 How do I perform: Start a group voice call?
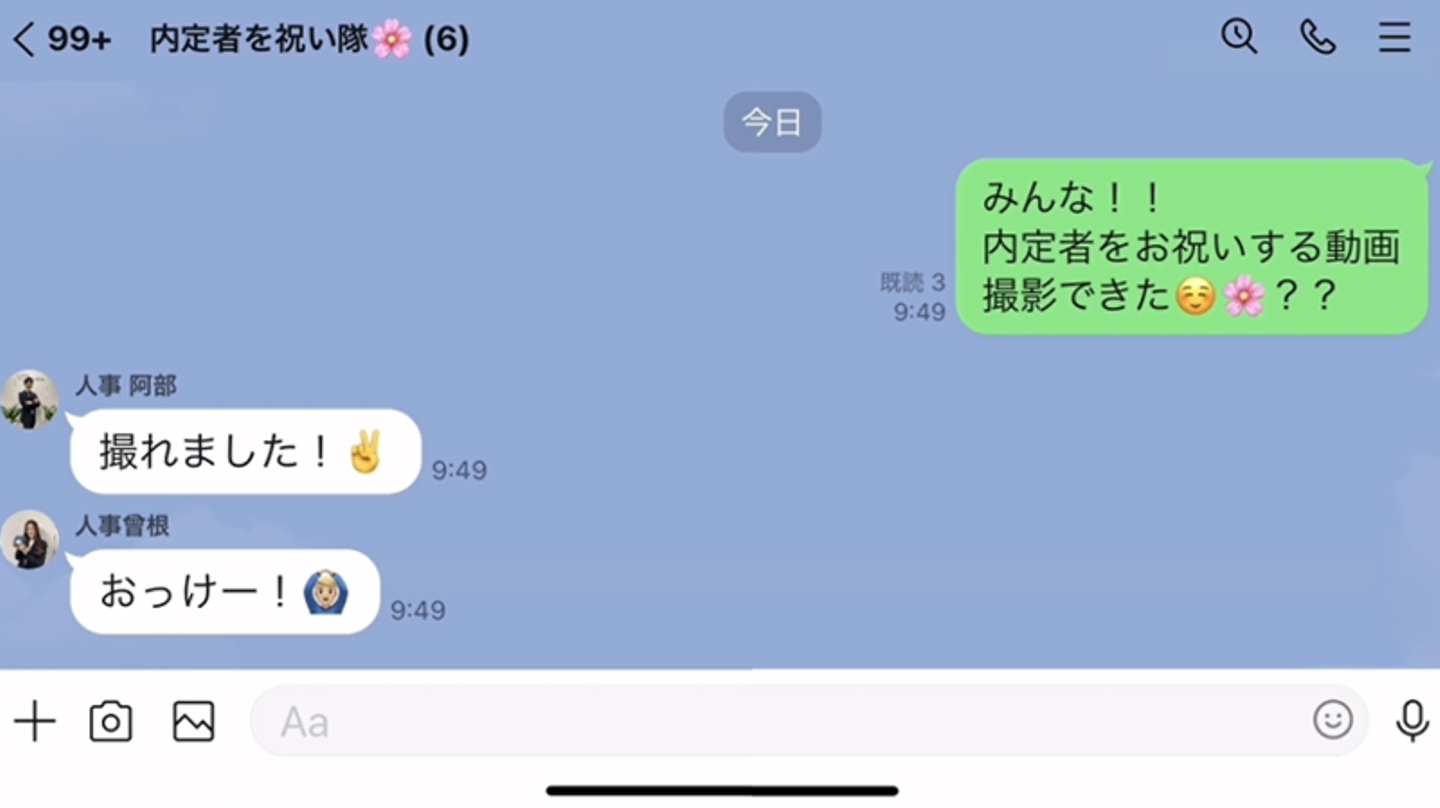coord(1317,38)
